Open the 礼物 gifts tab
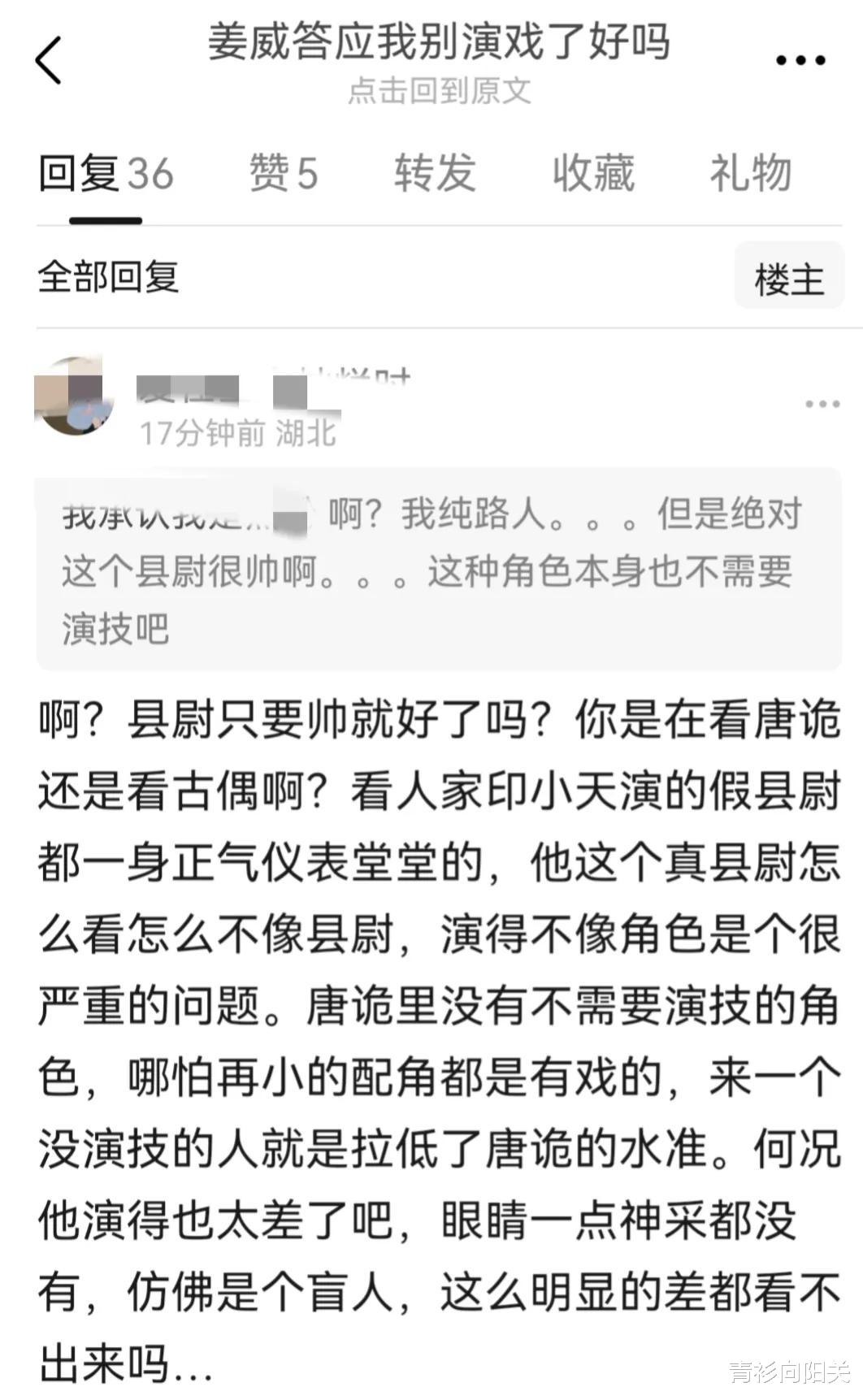The height and width of the screenshot is (1400, 863). click(748, 172)
